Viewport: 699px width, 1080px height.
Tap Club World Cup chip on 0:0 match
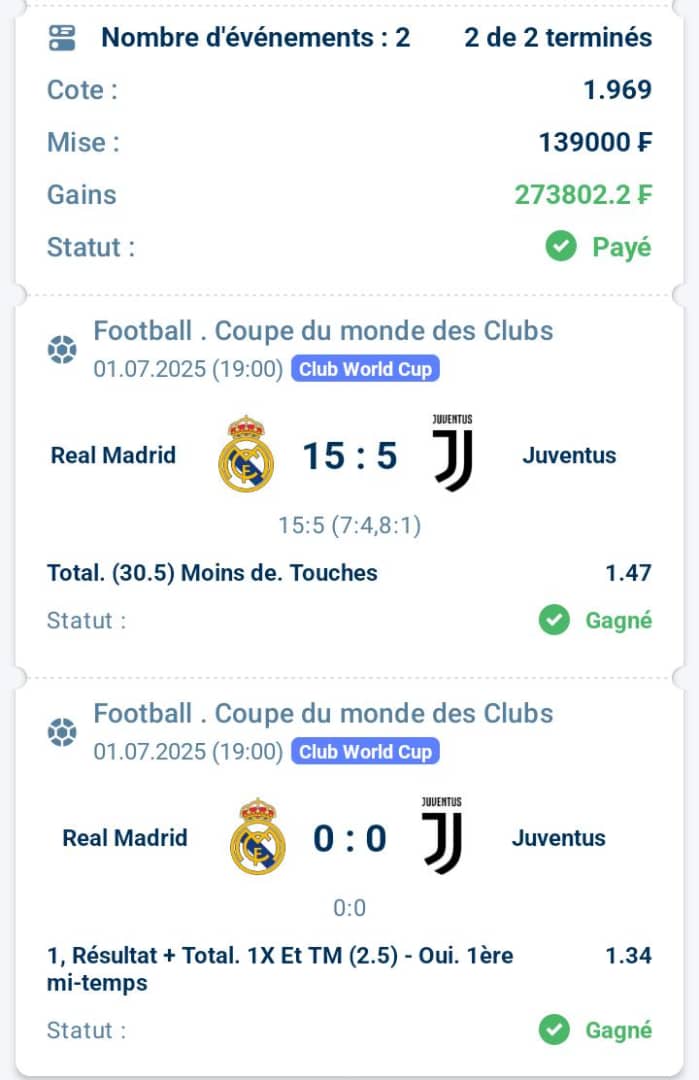[x=365, y=751]
